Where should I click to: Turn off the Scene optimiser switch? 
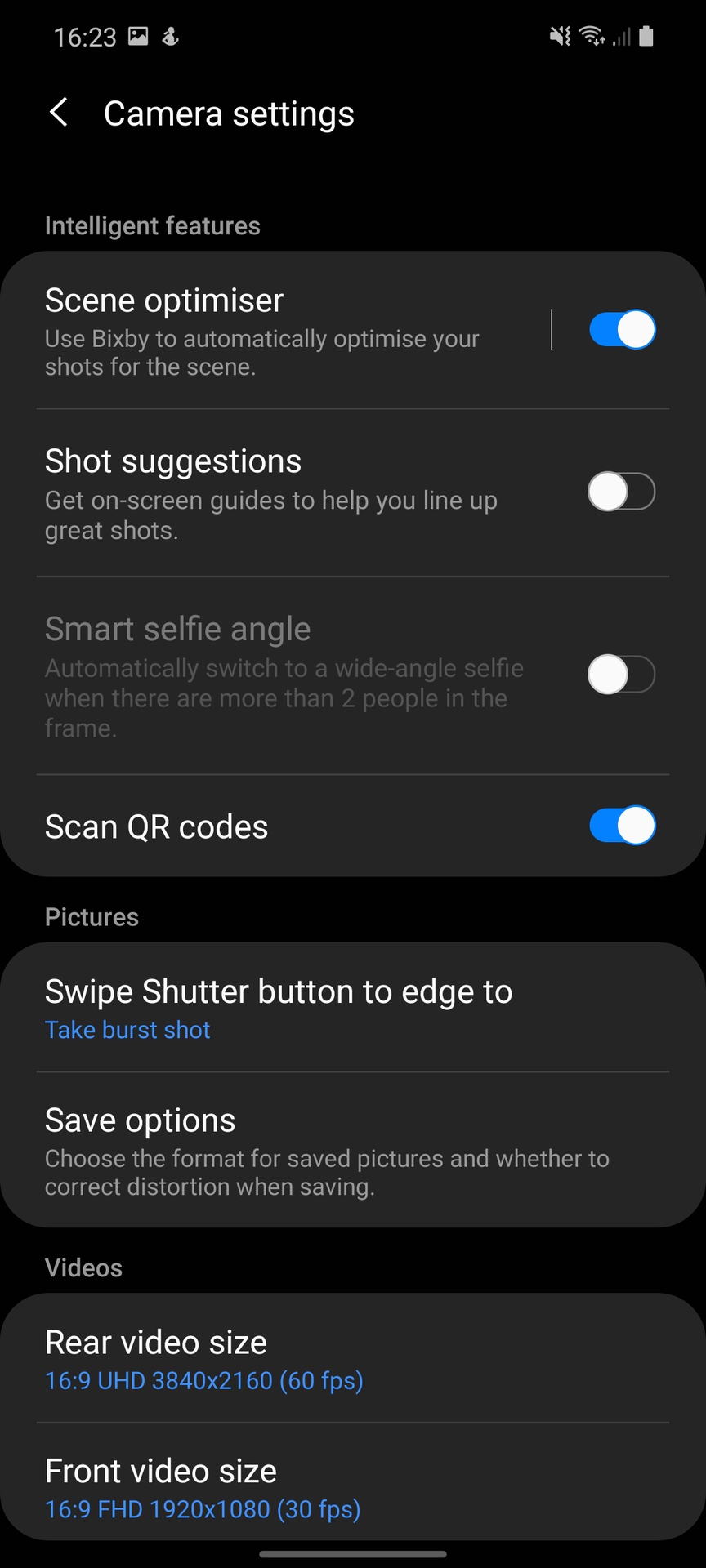pyautogui.click(x=622, y=330)
